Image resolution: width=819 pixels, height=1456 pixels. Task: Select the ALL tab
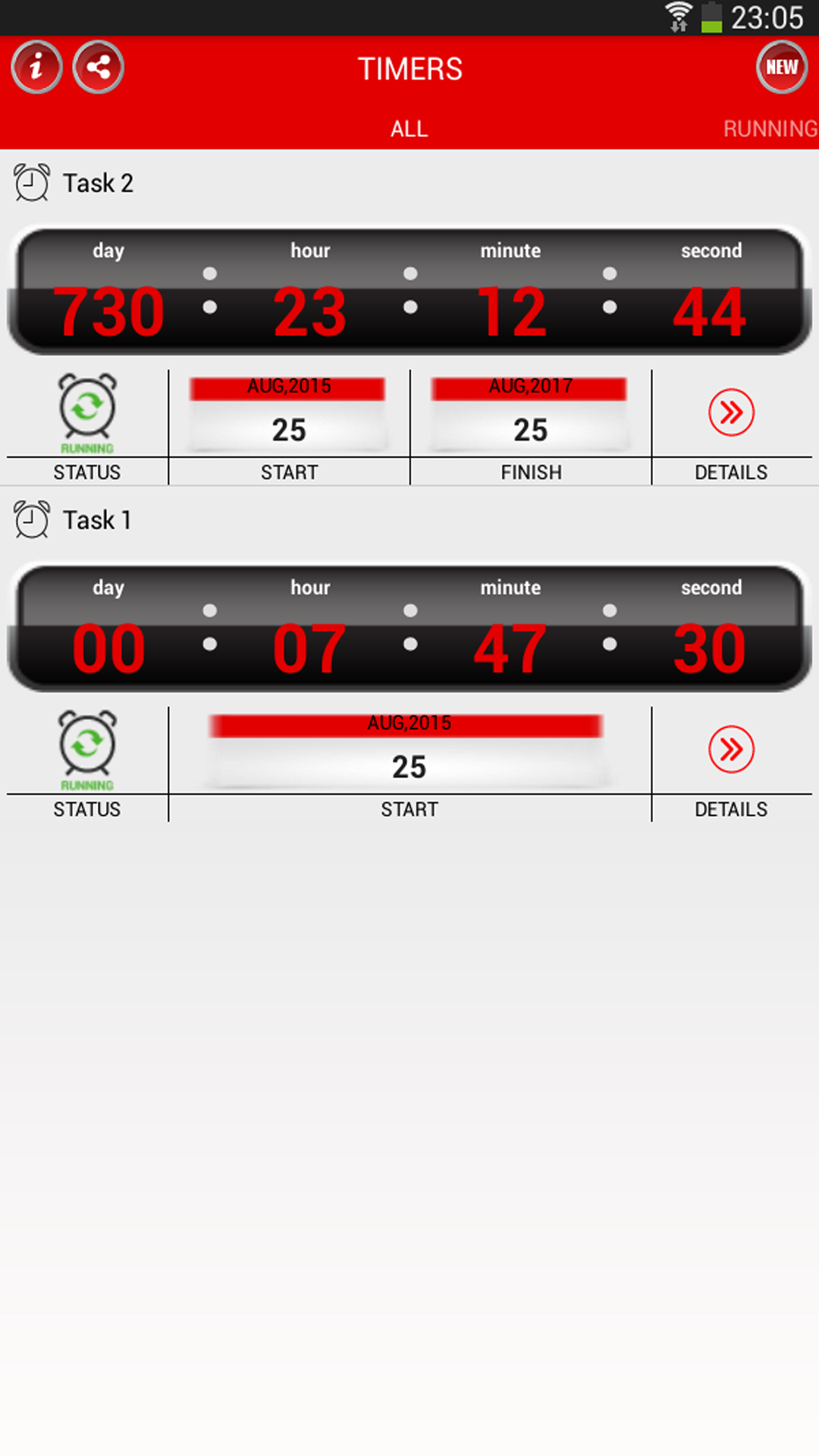coord(409,129)
